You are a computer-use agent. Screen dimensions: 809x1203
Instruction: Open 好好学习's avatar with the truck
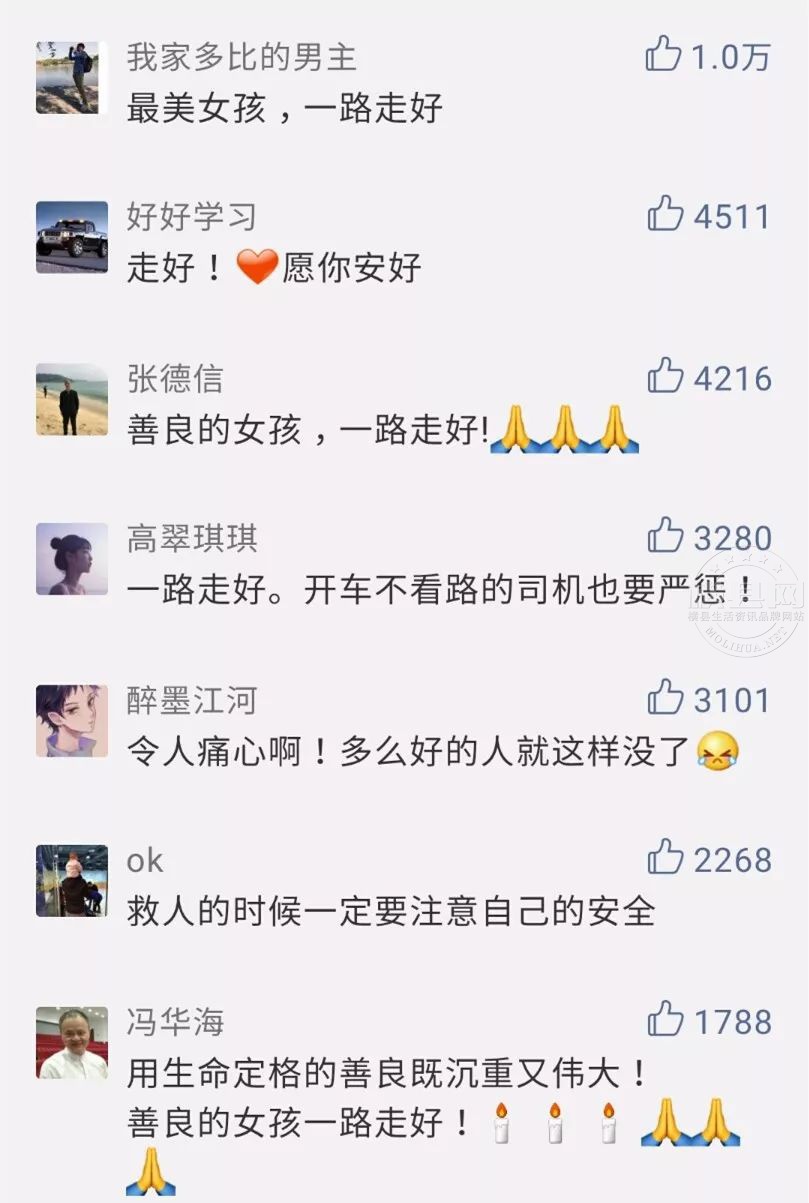[72, 237]
